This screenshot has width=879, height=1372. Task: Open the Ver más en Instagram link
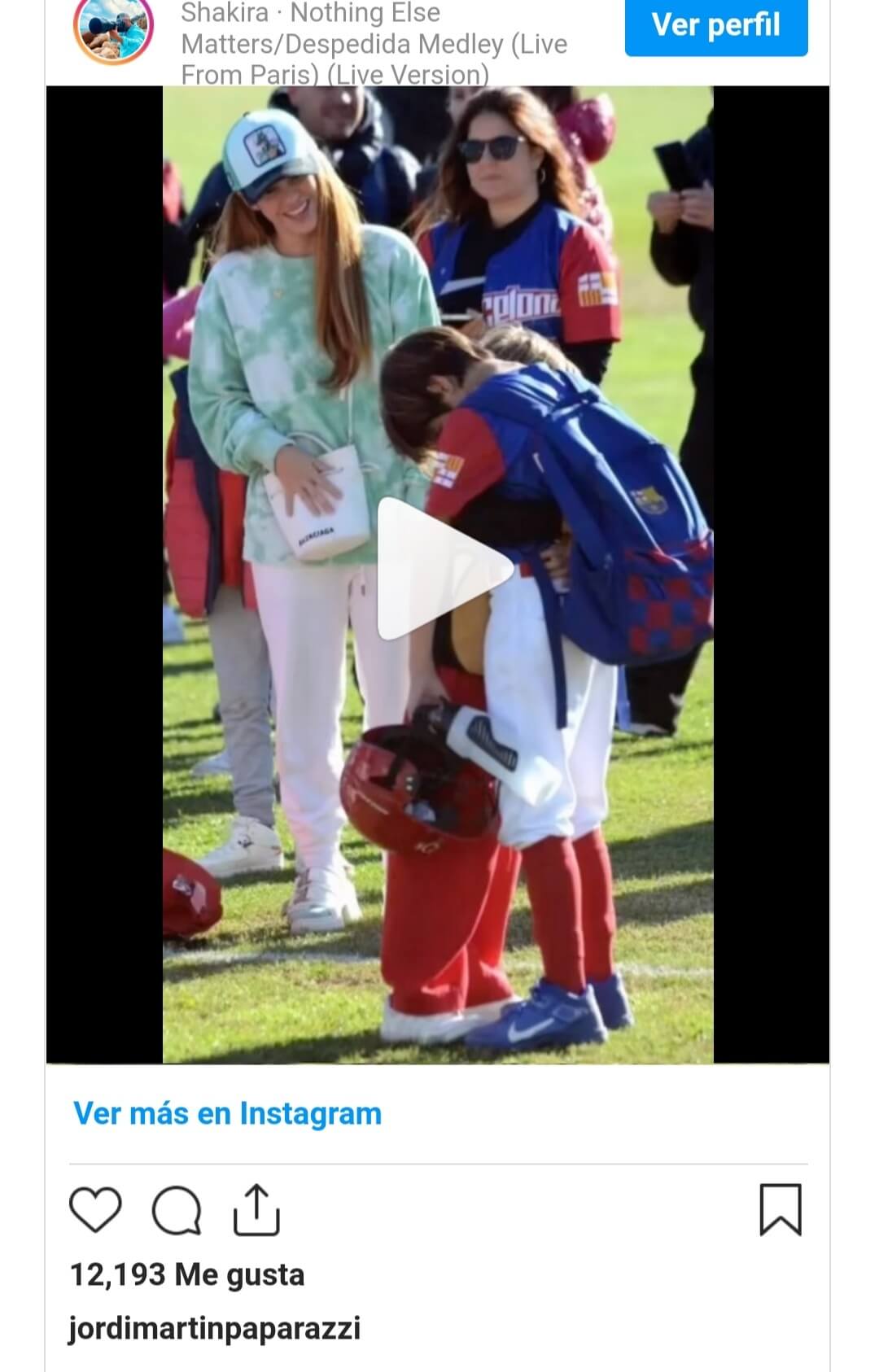(x=227, y=1113)
